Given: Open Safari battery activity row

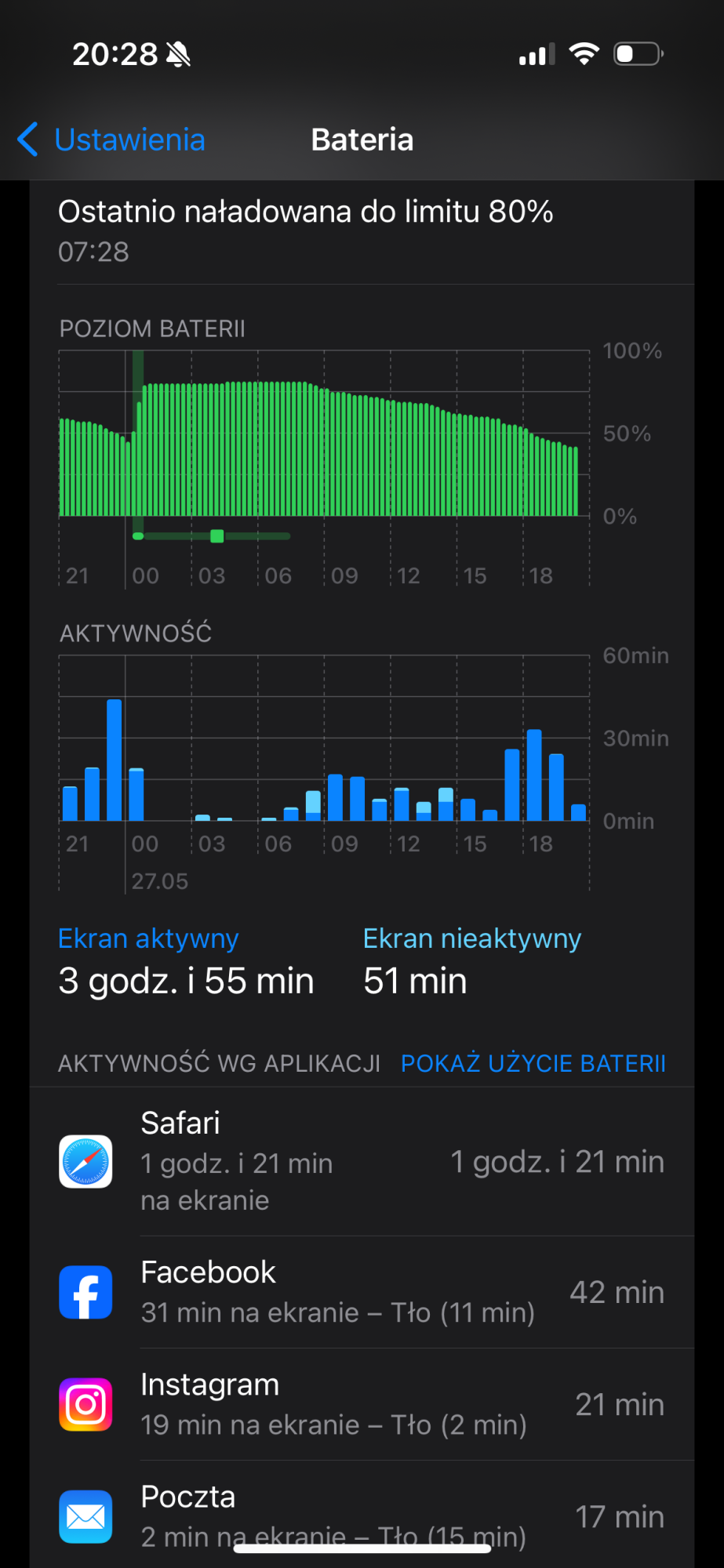Looking at the screenshot, I should point(362,1161).
